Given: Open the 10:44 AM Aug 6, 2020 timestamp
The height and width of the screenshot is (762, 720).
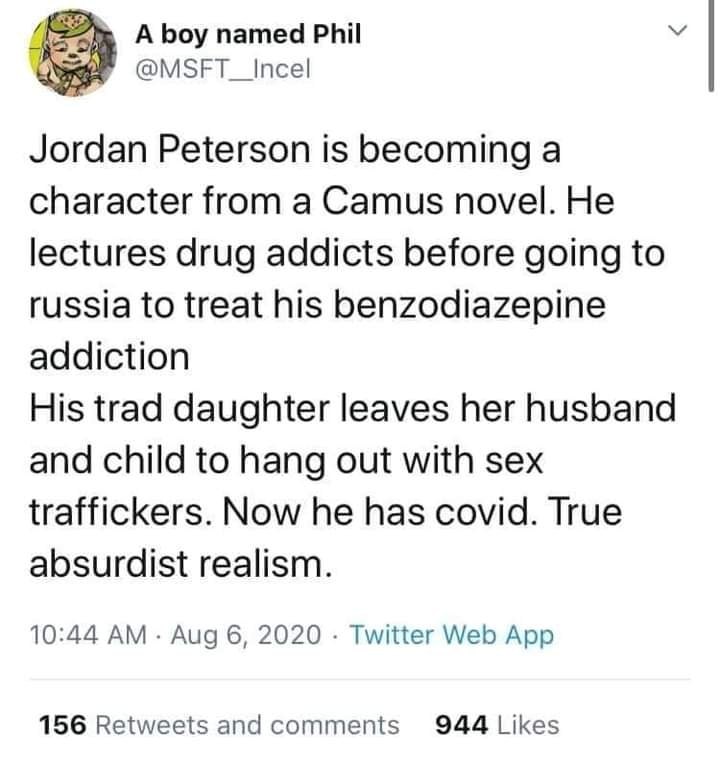Looking at the screenshot, I should 176,635.
